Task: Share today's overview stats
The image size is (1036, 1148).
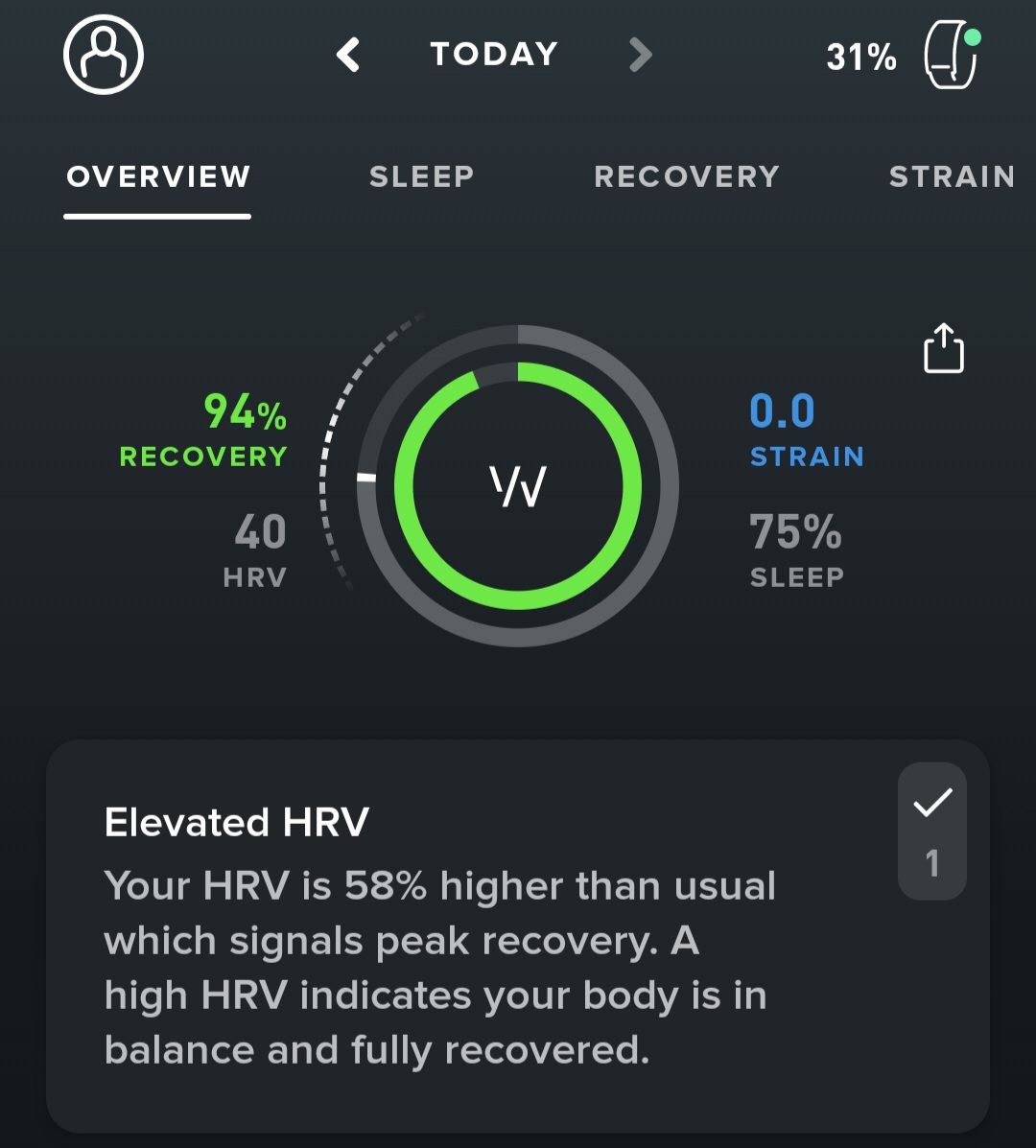Action: [x=943, y=348]
